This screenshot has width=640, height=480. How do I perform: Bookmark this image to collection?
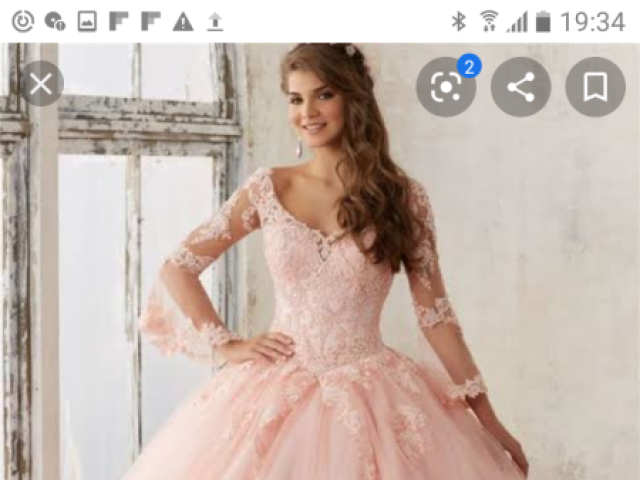(595, 87)
